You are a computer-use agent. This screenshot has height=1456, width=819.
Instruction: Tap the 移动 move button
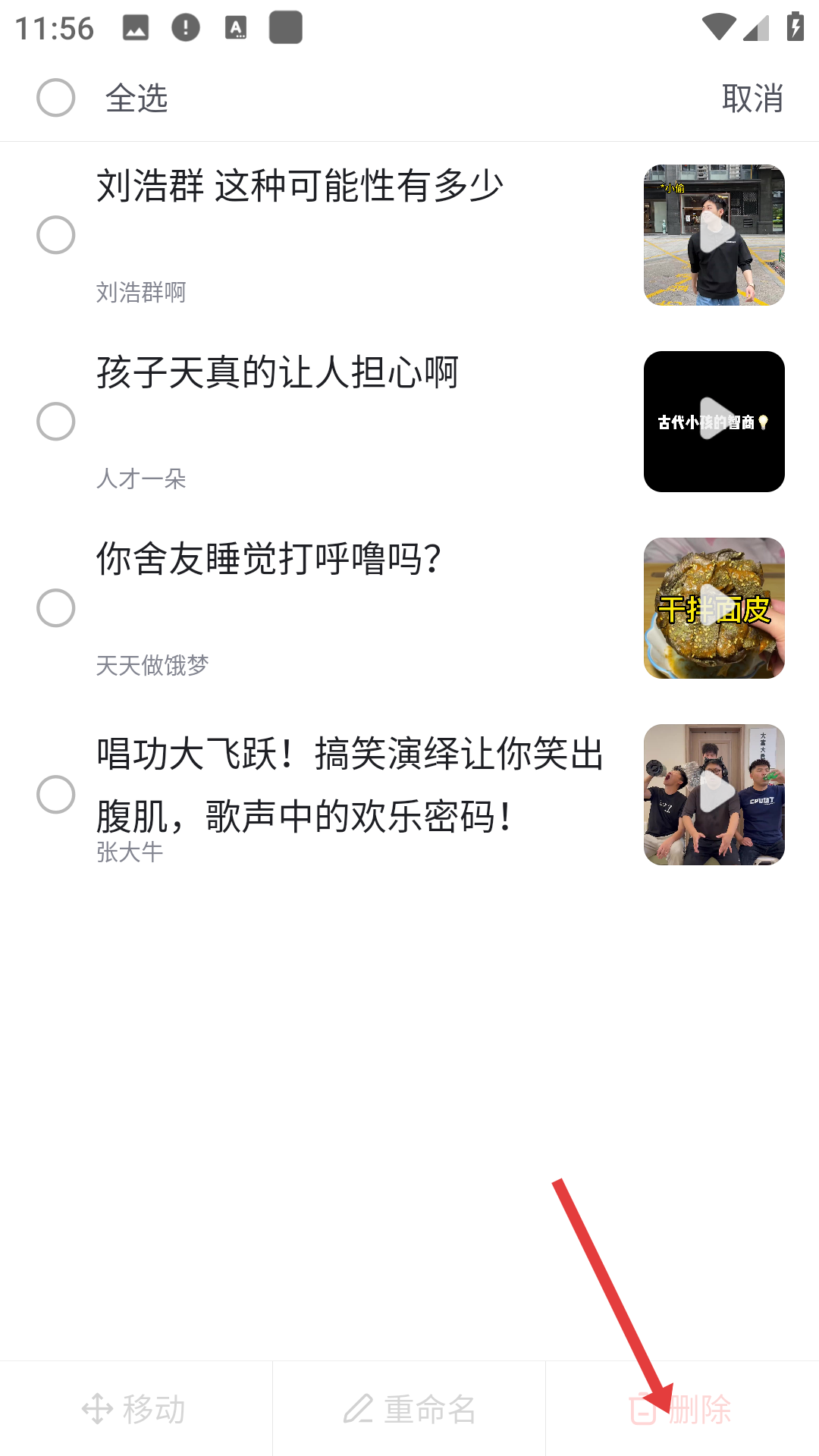click(135, 1409)
